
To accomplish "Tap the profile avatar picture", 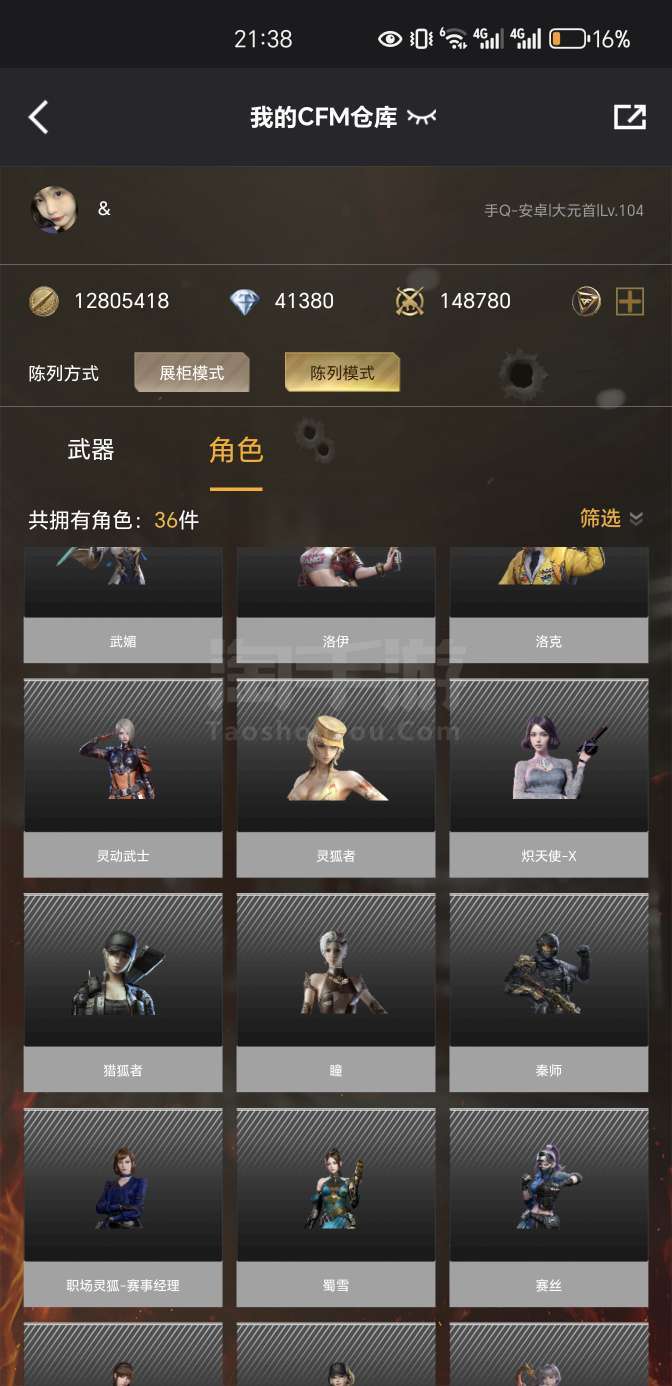I will [54, 209].
